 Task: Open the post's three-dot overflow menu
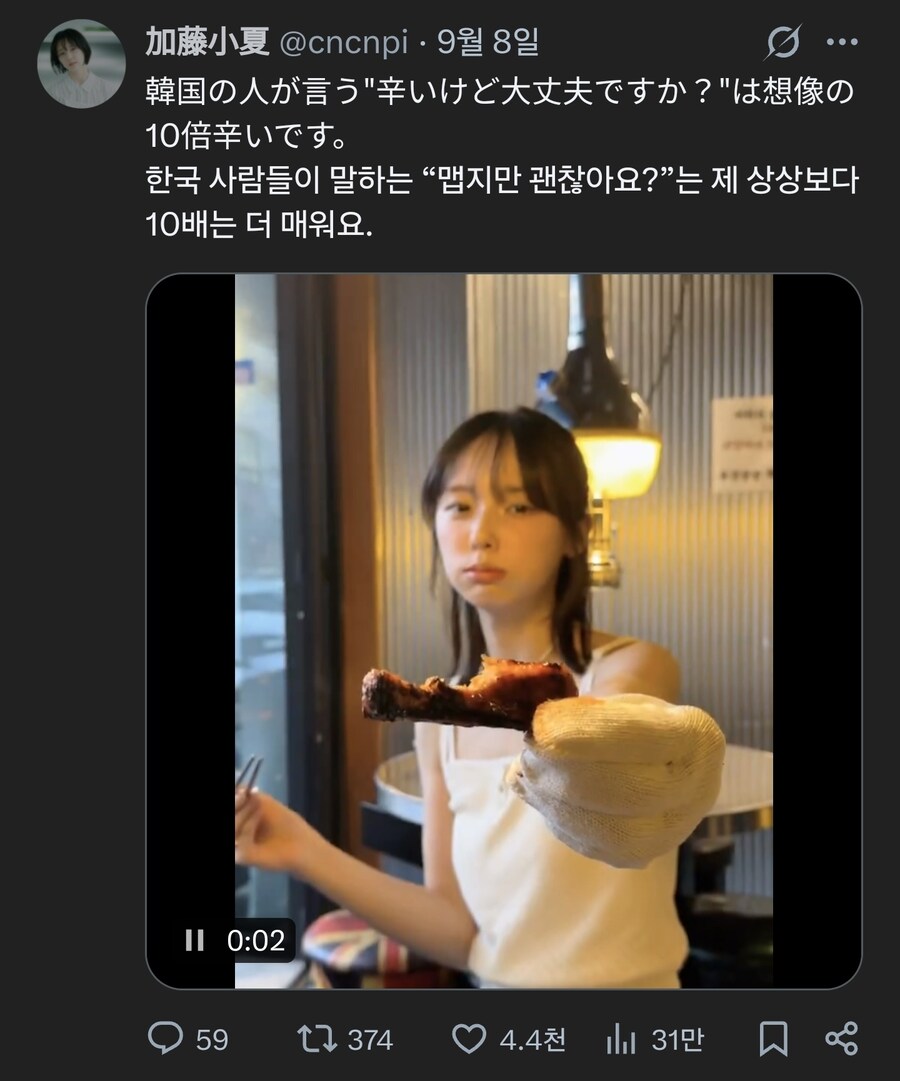pyautogui.click(x=841, y=42)
